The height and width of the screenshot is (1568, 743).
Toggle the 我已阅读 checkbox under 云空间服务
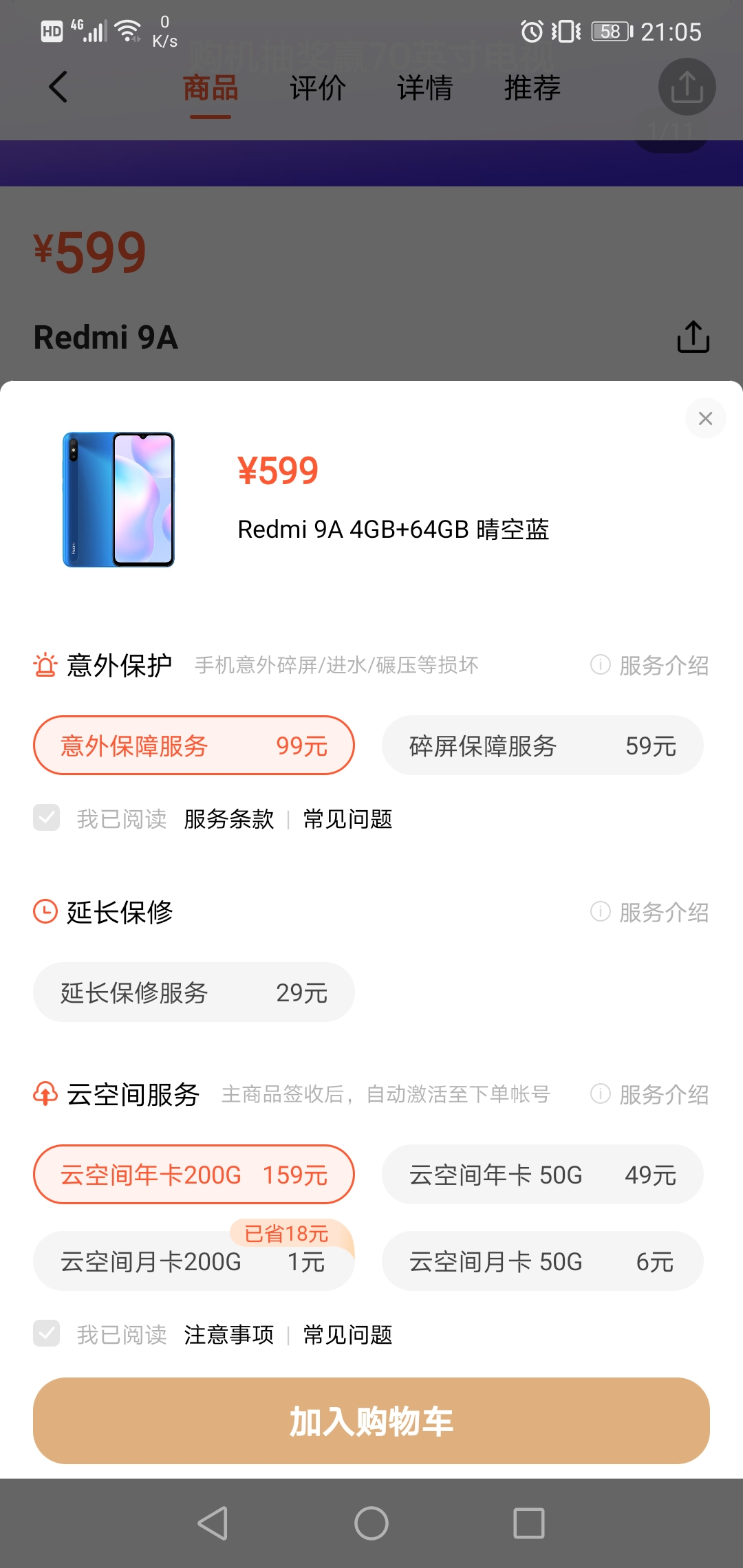(46, 1334)
